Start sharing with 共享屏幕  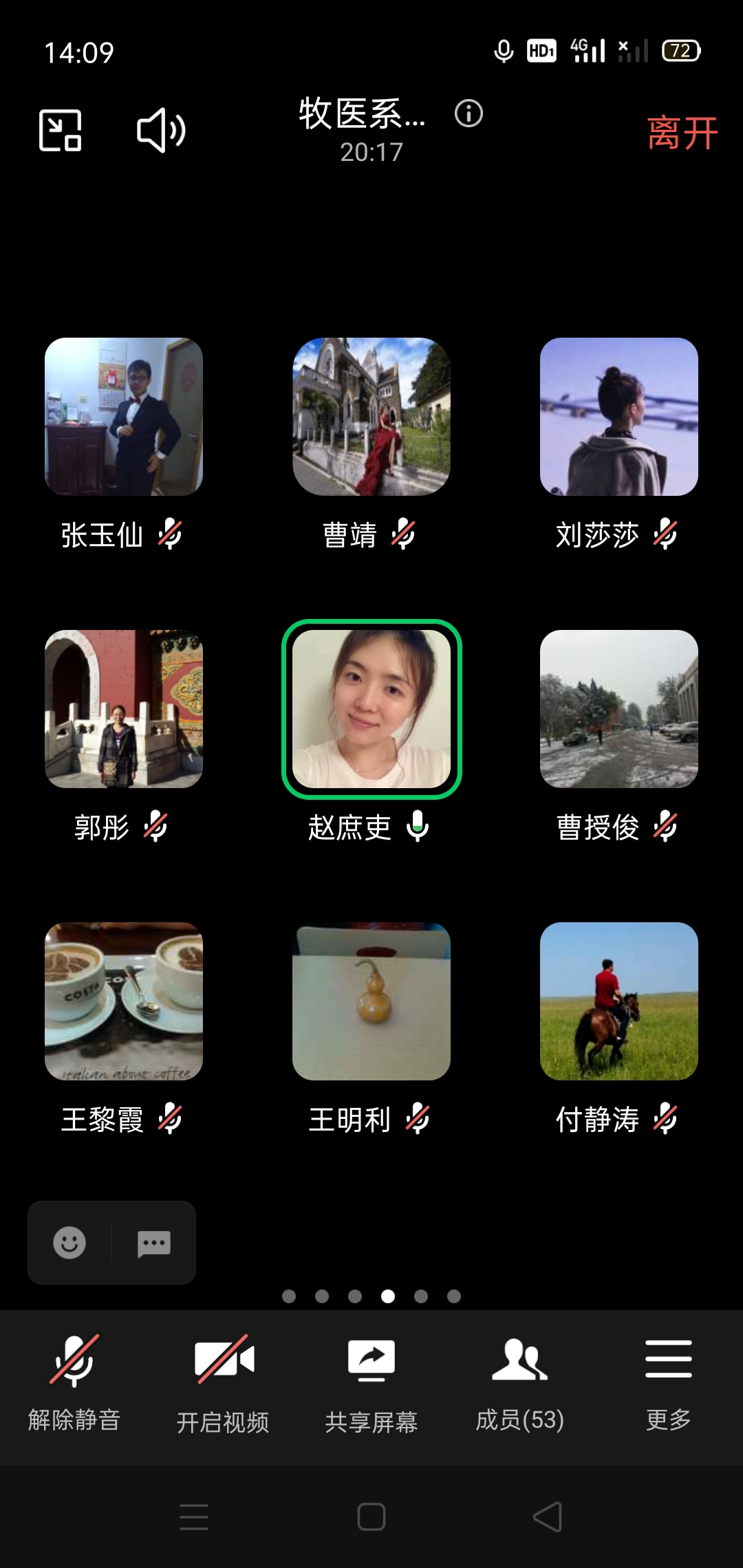click(x=371, y=1382)
